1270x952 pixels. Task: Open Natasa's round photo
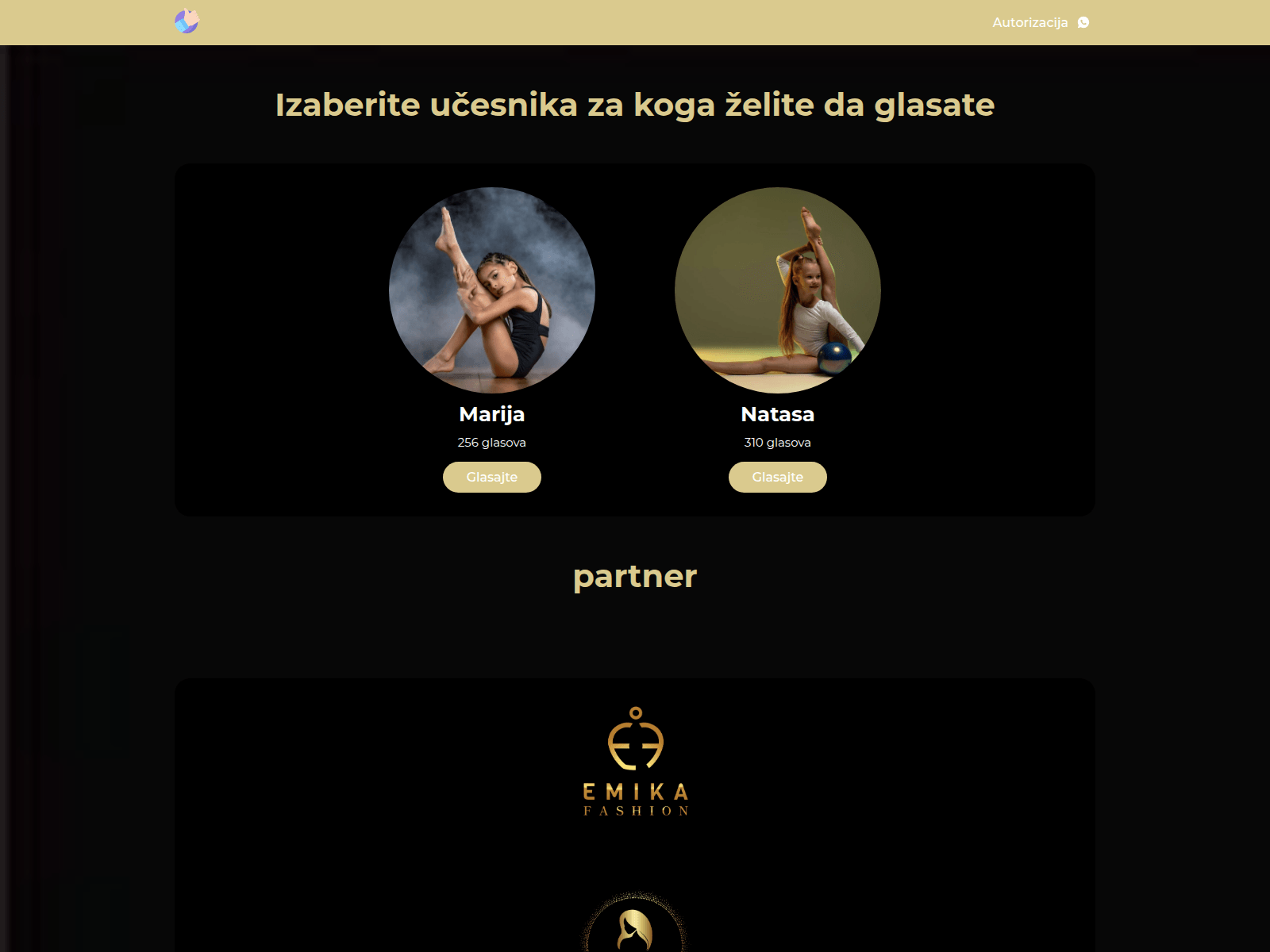[778, 290]
